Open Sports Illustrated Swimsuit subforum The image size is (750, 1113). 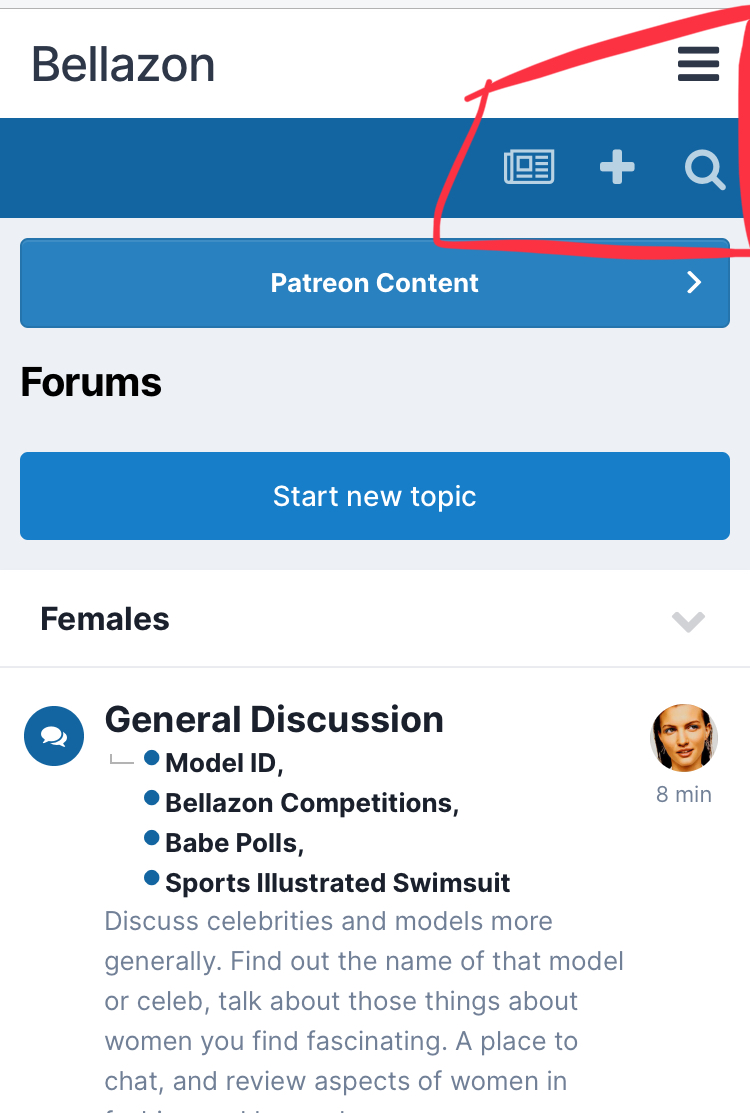(x=337, y=883)
